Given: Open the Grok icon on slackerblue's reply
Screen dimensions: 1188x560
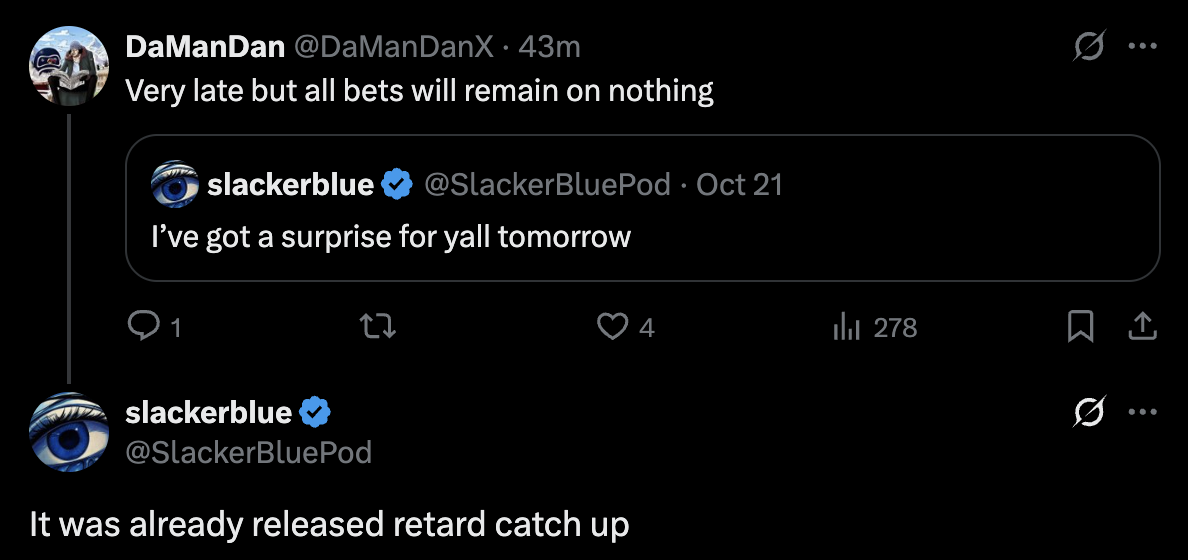Looking at the screenshot, I should (x=1089, y=412).
